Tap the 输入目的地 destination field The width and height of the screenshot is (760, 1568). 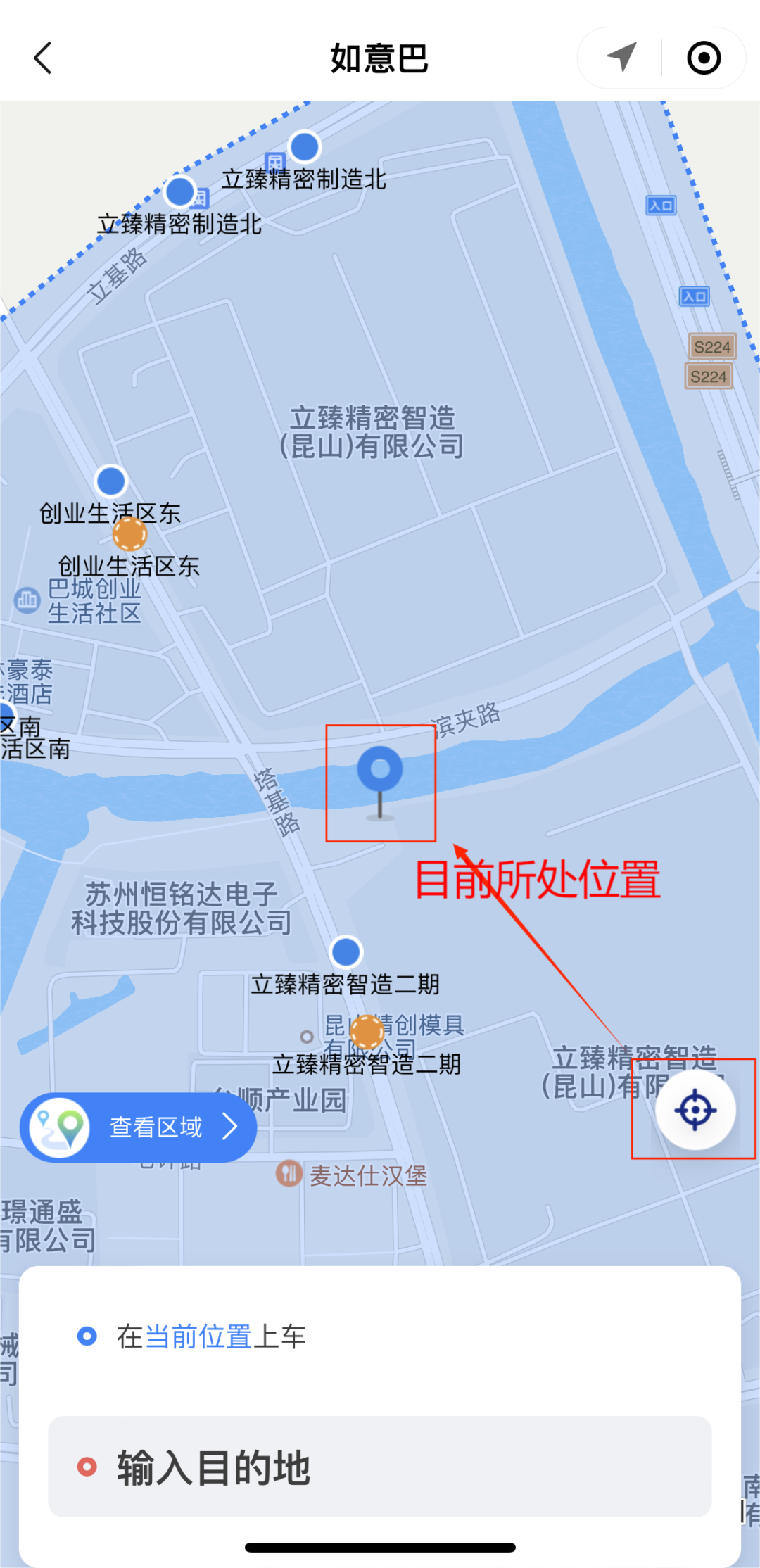[380, 1467]
